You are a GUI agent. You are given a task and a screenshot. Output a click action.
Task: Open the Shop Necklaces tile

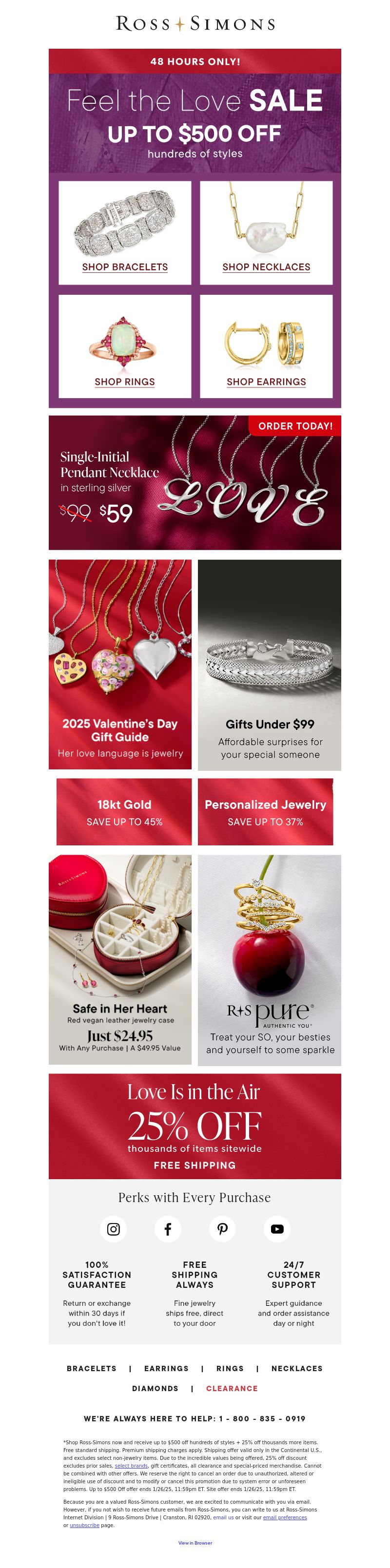[x=266, y=232]
